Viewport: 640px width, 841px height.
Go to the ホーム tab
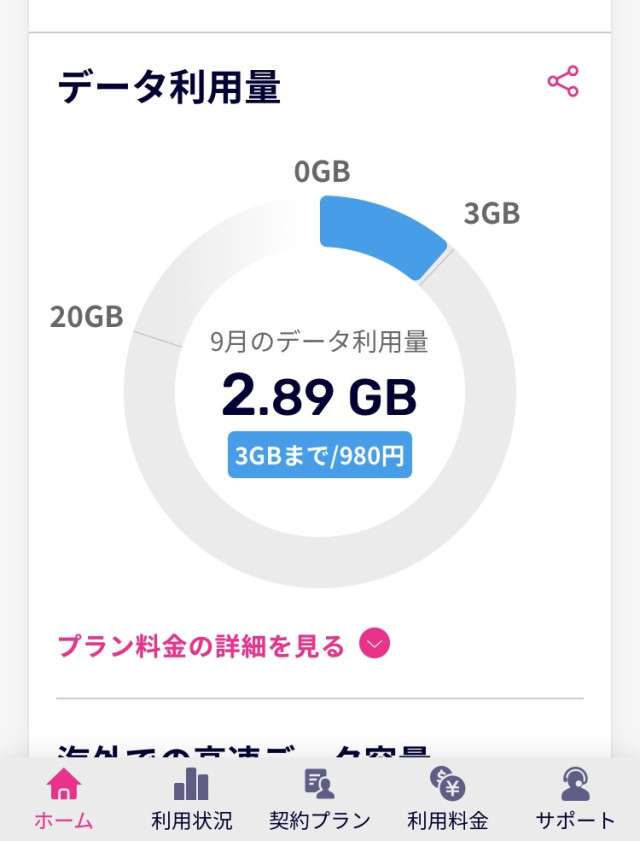pyautogui.click(x=64, y=799)
